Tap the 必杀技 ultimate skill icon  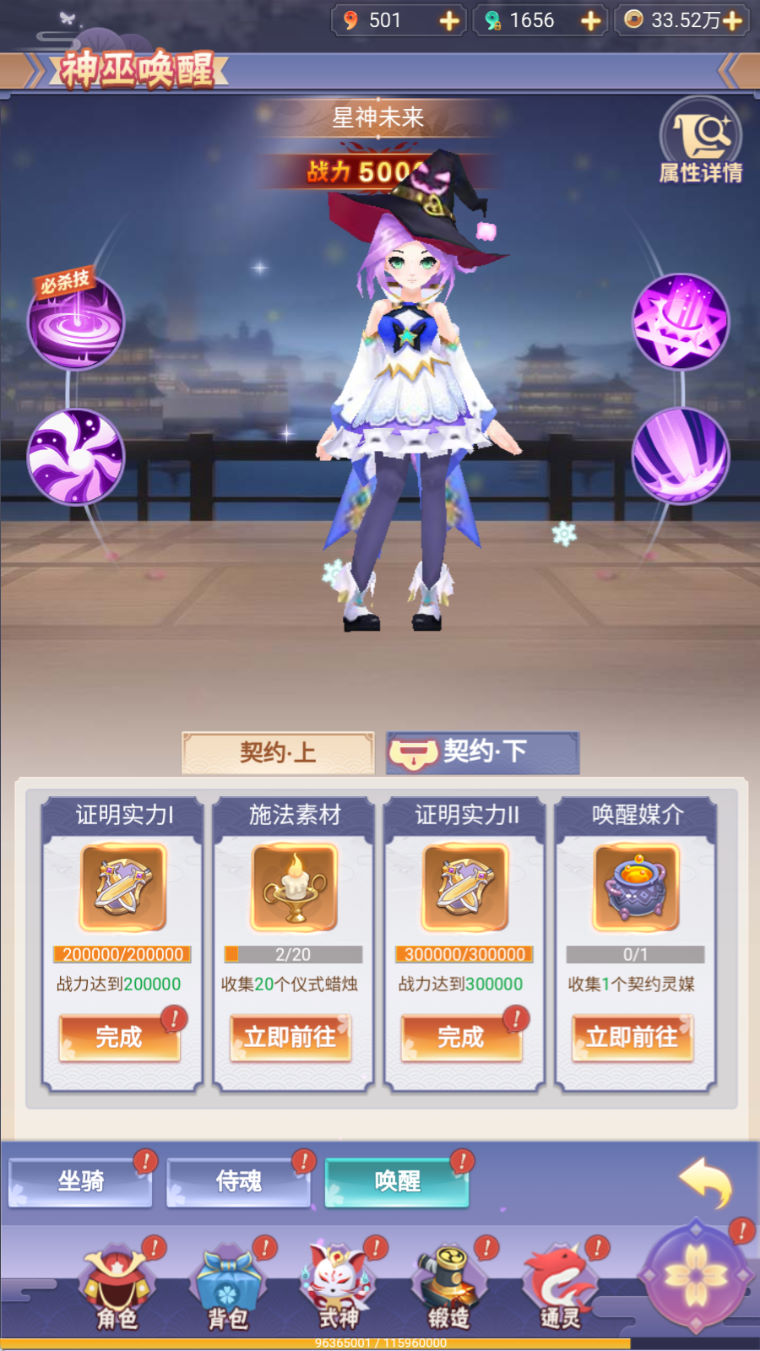(76, 322)
